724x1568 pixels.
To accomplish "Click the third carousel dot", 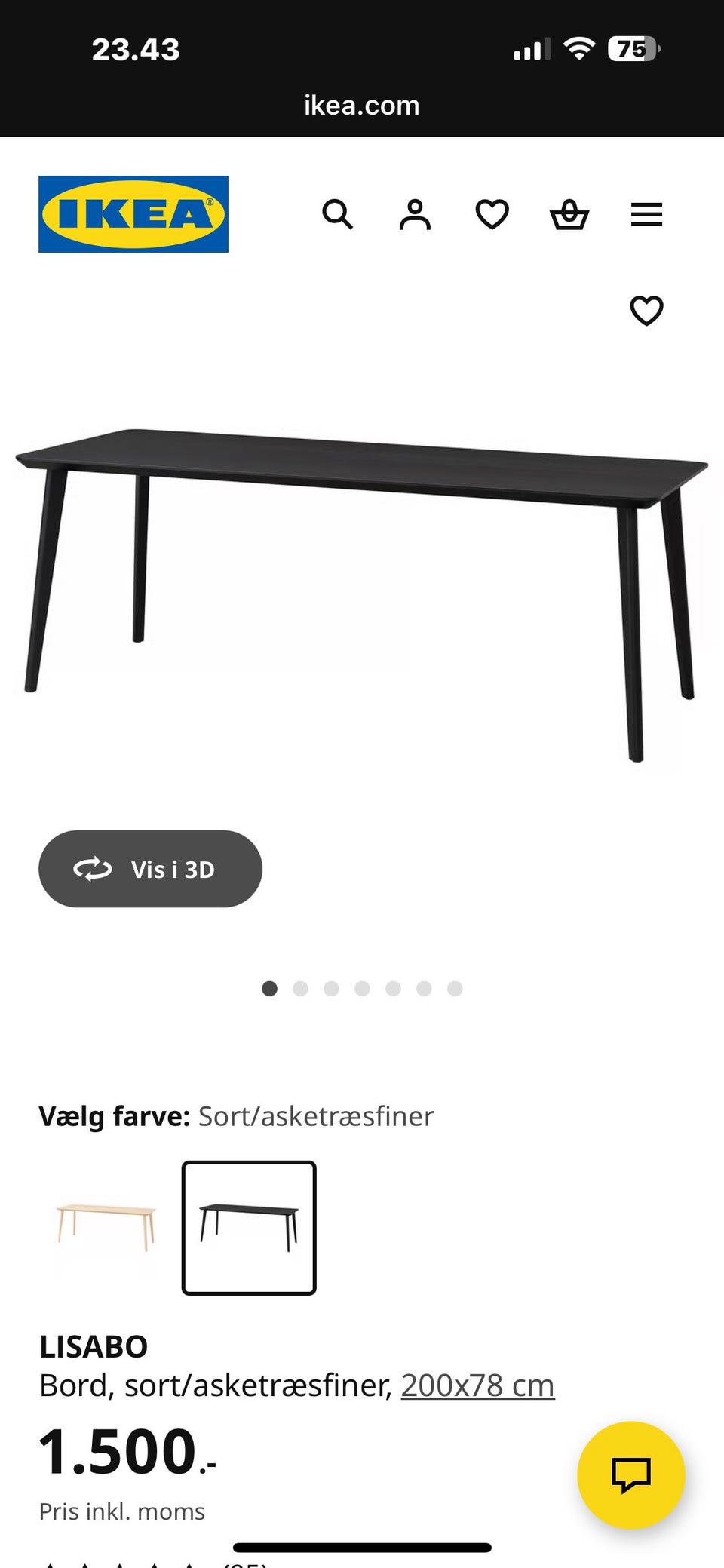I will click(331, 988).
